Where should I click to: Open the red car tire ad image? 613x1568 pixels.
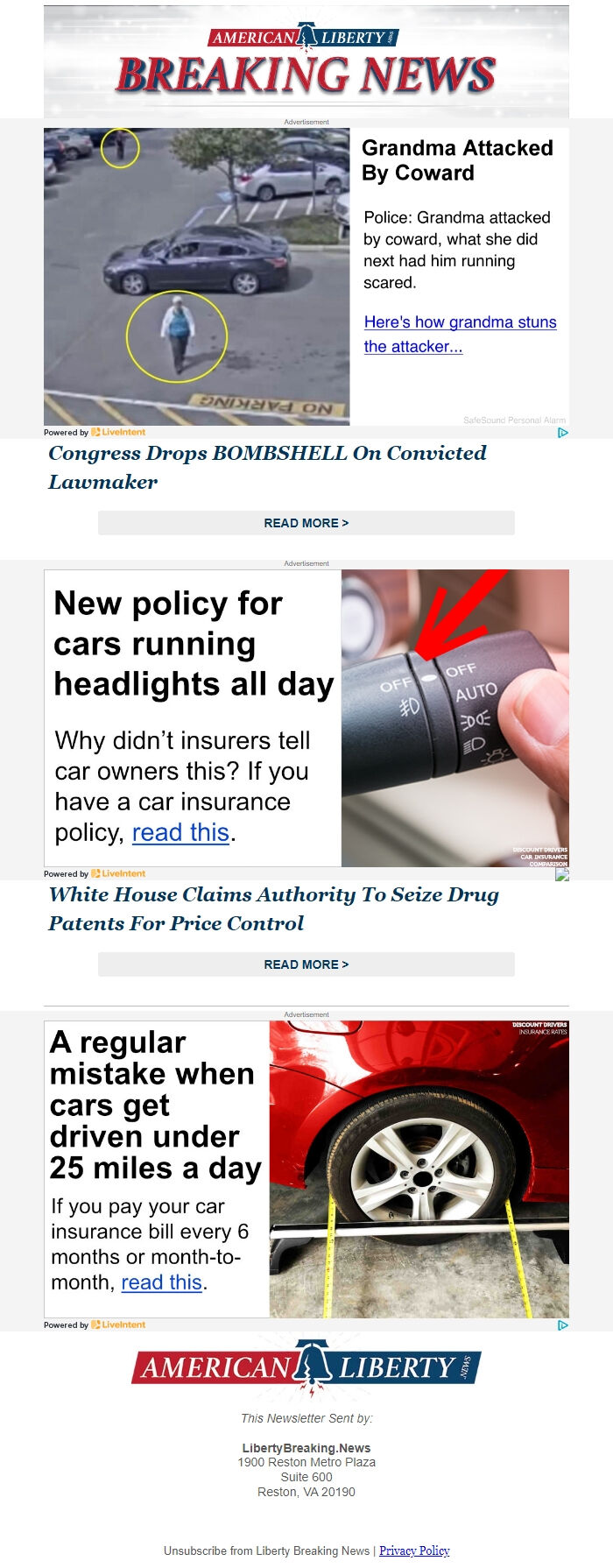point(419,1169)
